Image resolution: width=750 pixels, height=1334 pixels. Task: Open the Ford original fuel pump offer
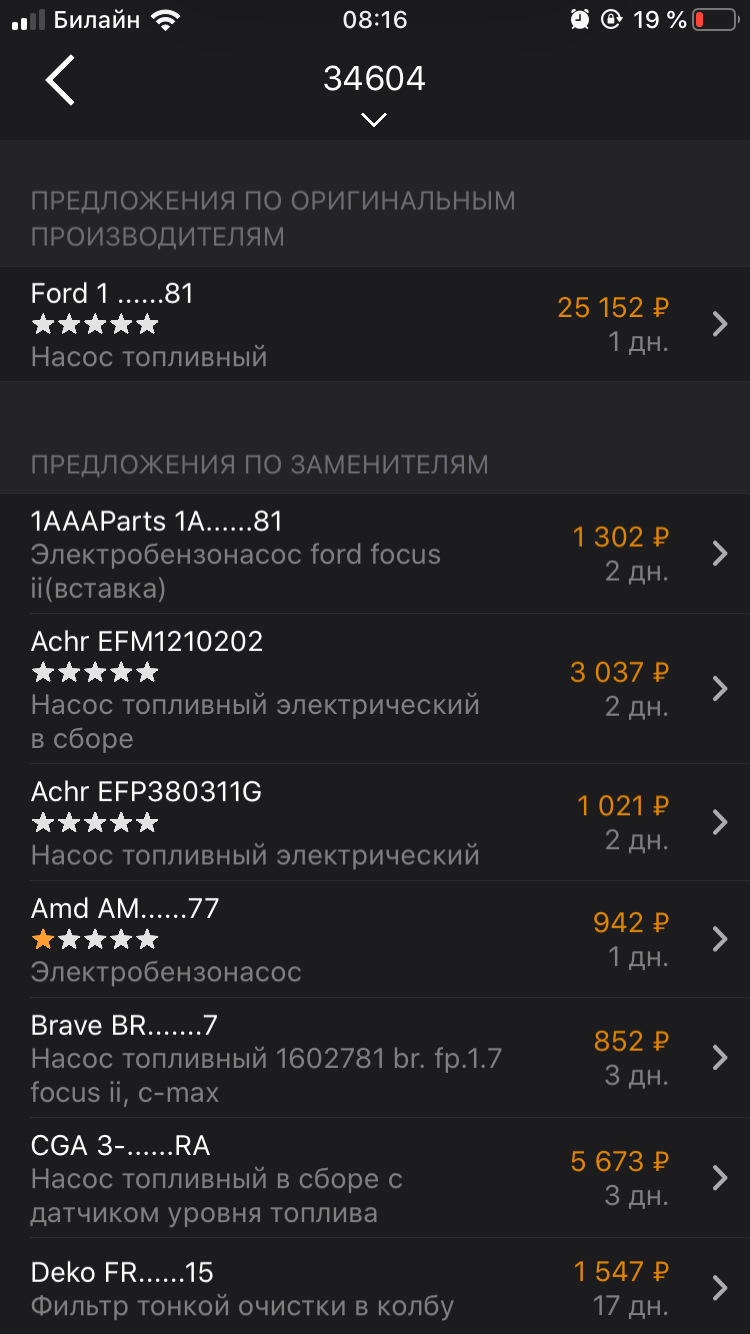pos(375,324)
